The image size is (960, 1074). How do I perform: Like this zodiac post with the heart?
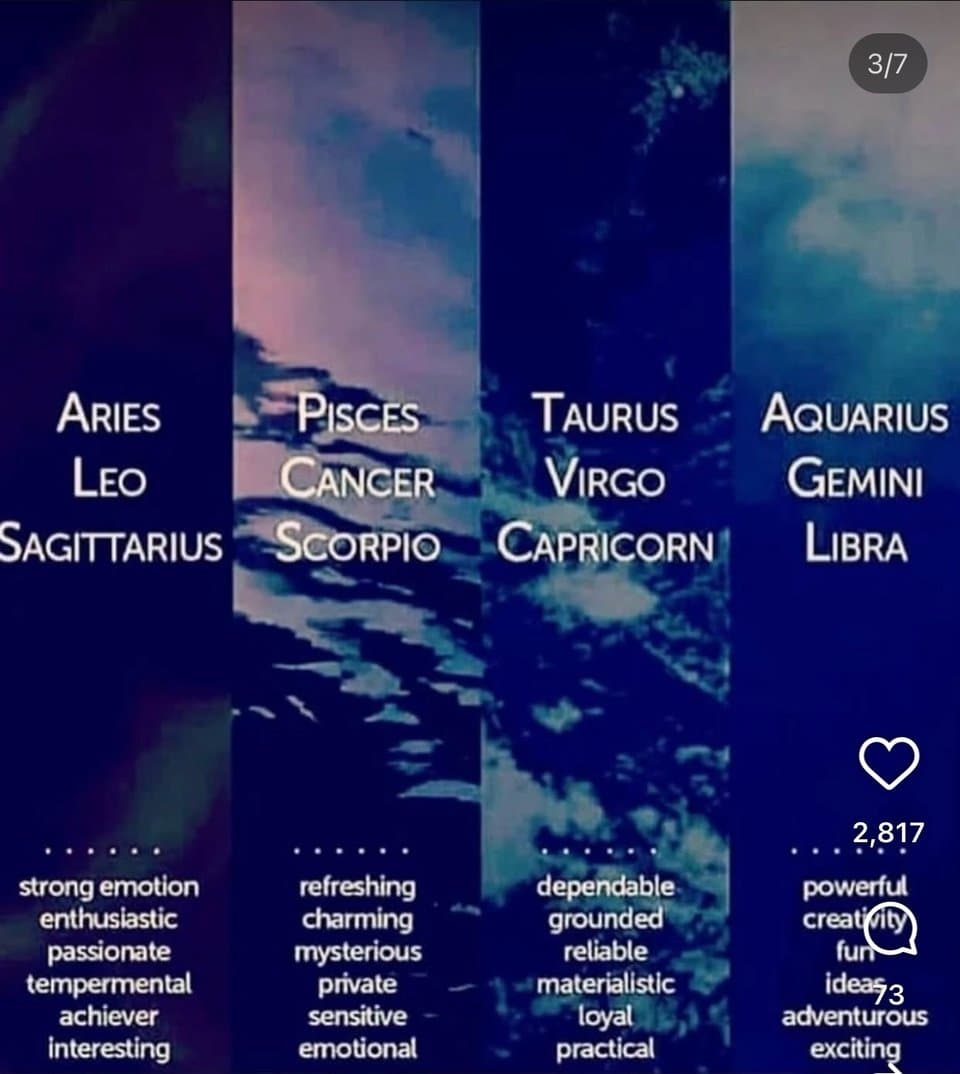(889, 764)
